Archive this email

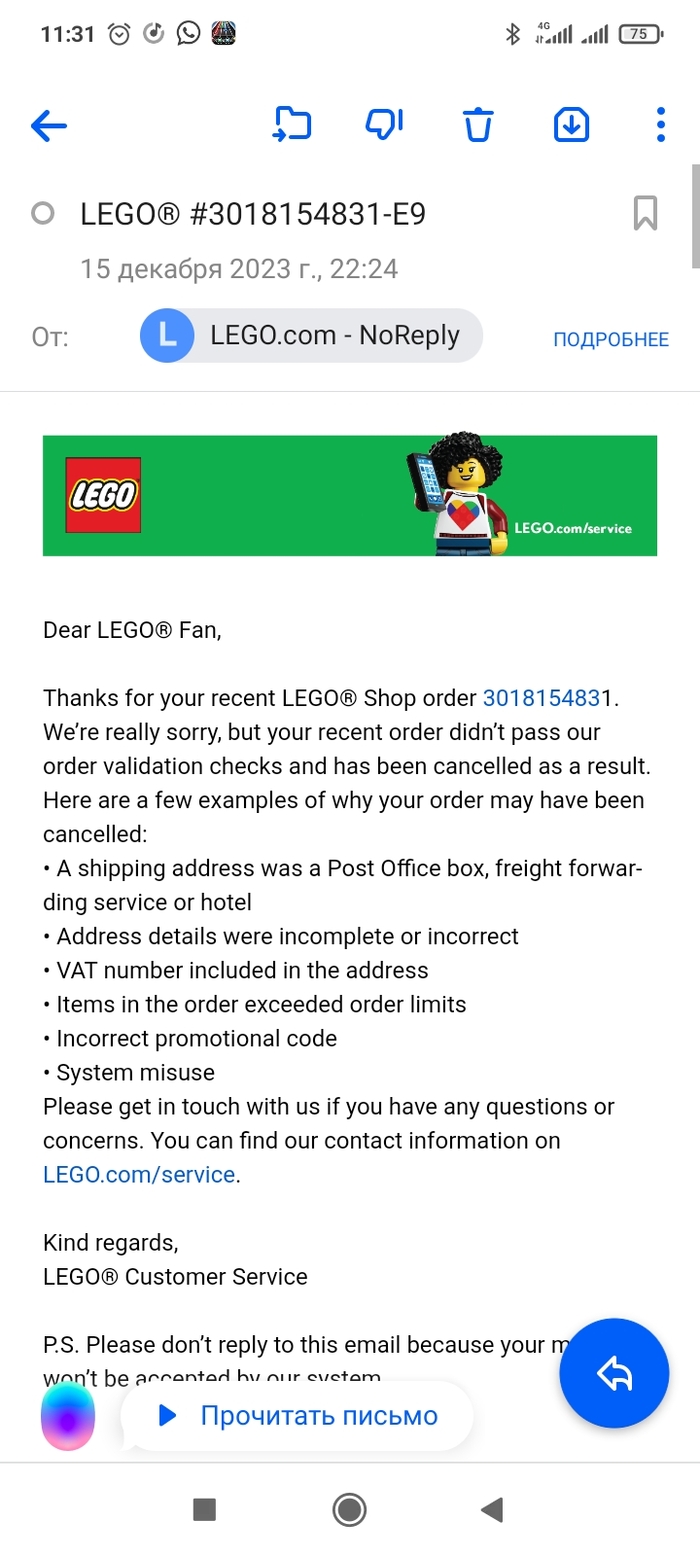tap(571, 125)
